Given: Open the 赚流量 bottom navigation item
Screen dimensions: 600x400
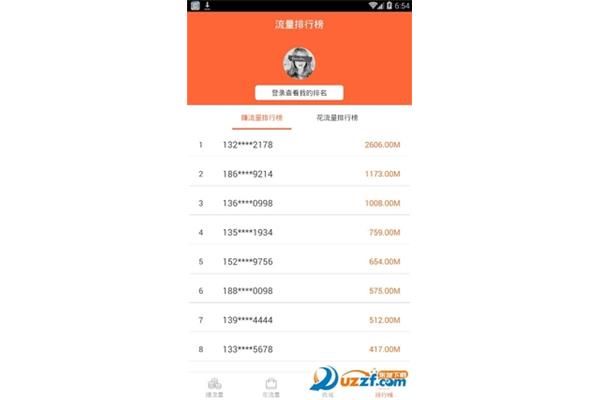Looking at the screenshot, I should coord(215,387).
